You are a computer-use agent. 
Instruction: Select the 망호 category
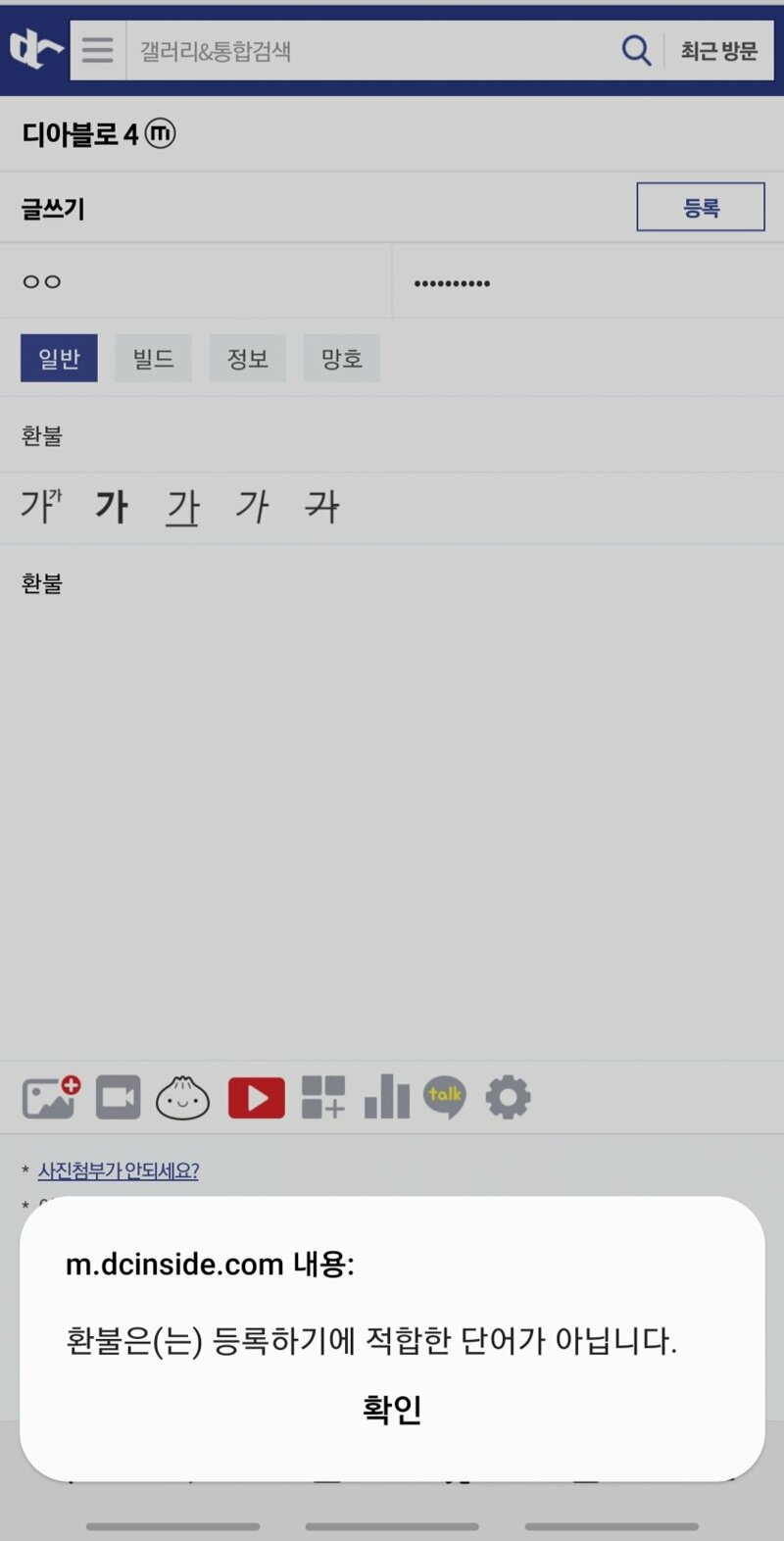pyautogui.click(x=342, y=359)
